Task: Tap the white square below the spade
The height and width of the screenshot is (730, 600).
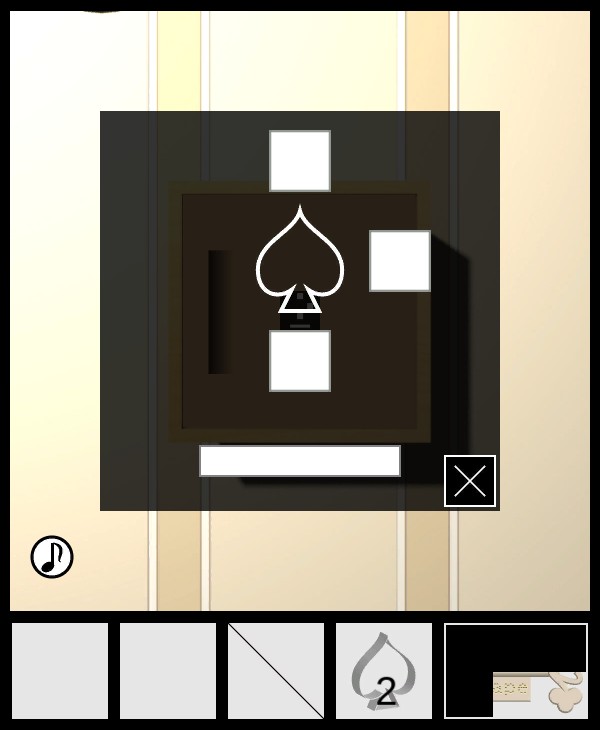Action: (x=300, y=361)
